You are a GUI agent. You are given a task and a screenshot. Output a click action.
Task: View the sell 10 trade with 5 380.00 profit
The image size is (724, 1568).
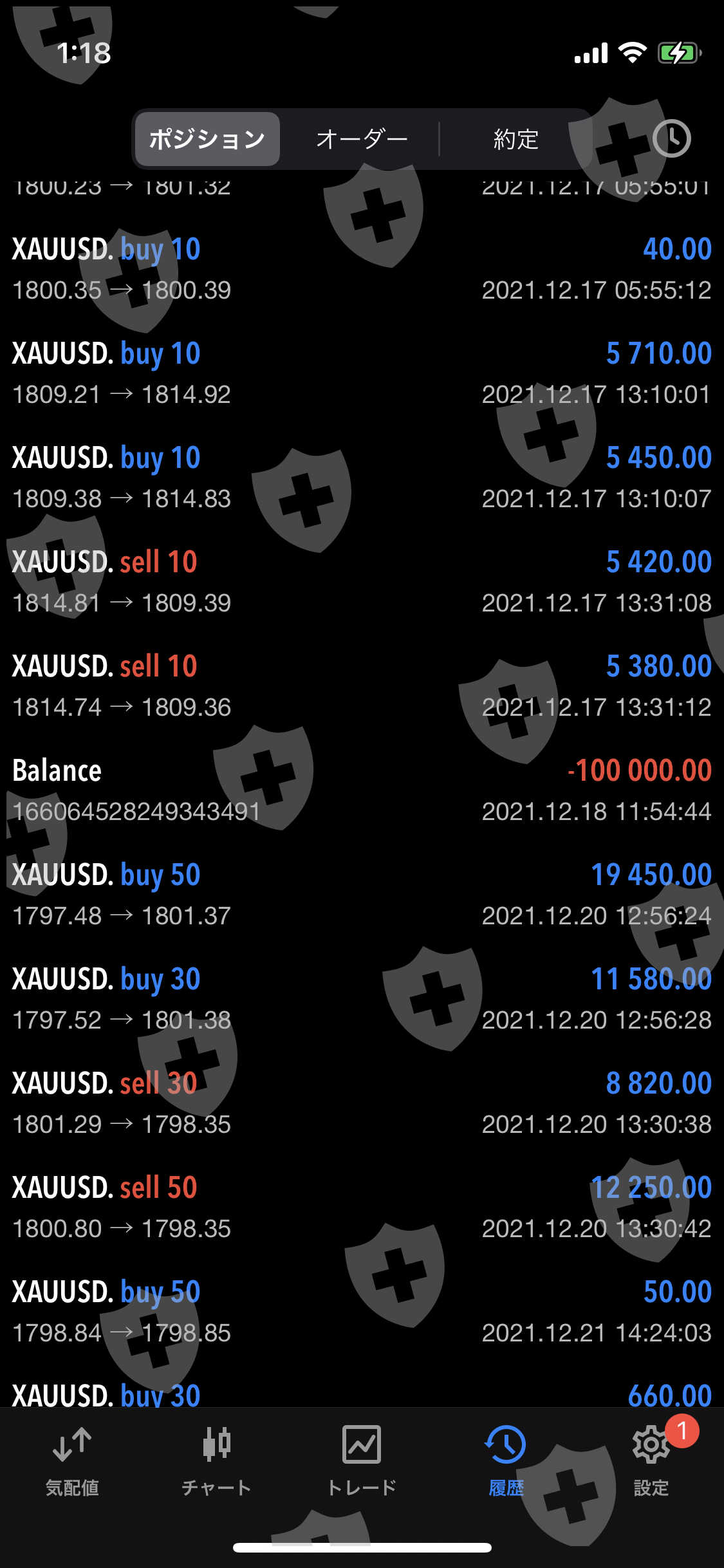[362, 686]
